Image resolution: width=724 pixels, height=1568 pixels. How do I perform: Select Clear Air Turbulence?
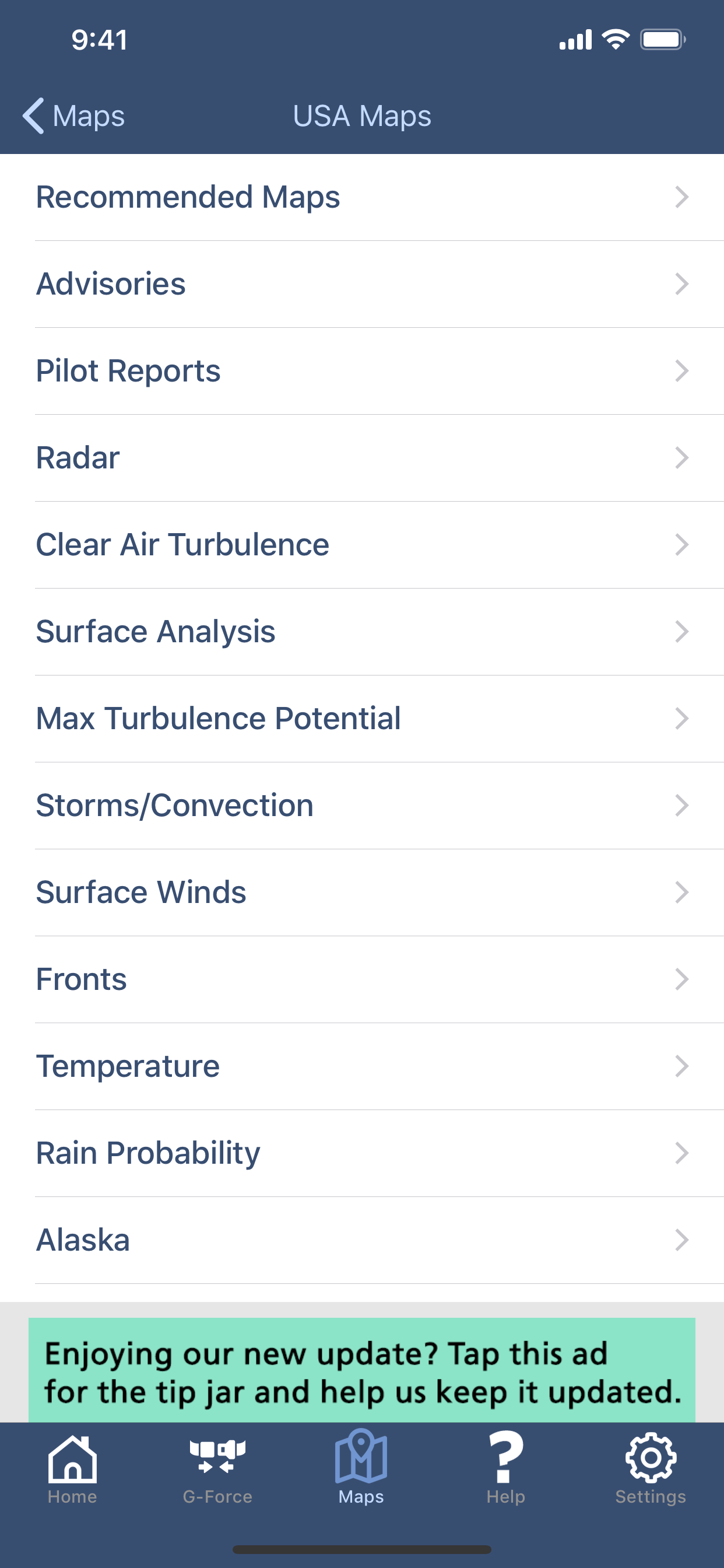361,545
